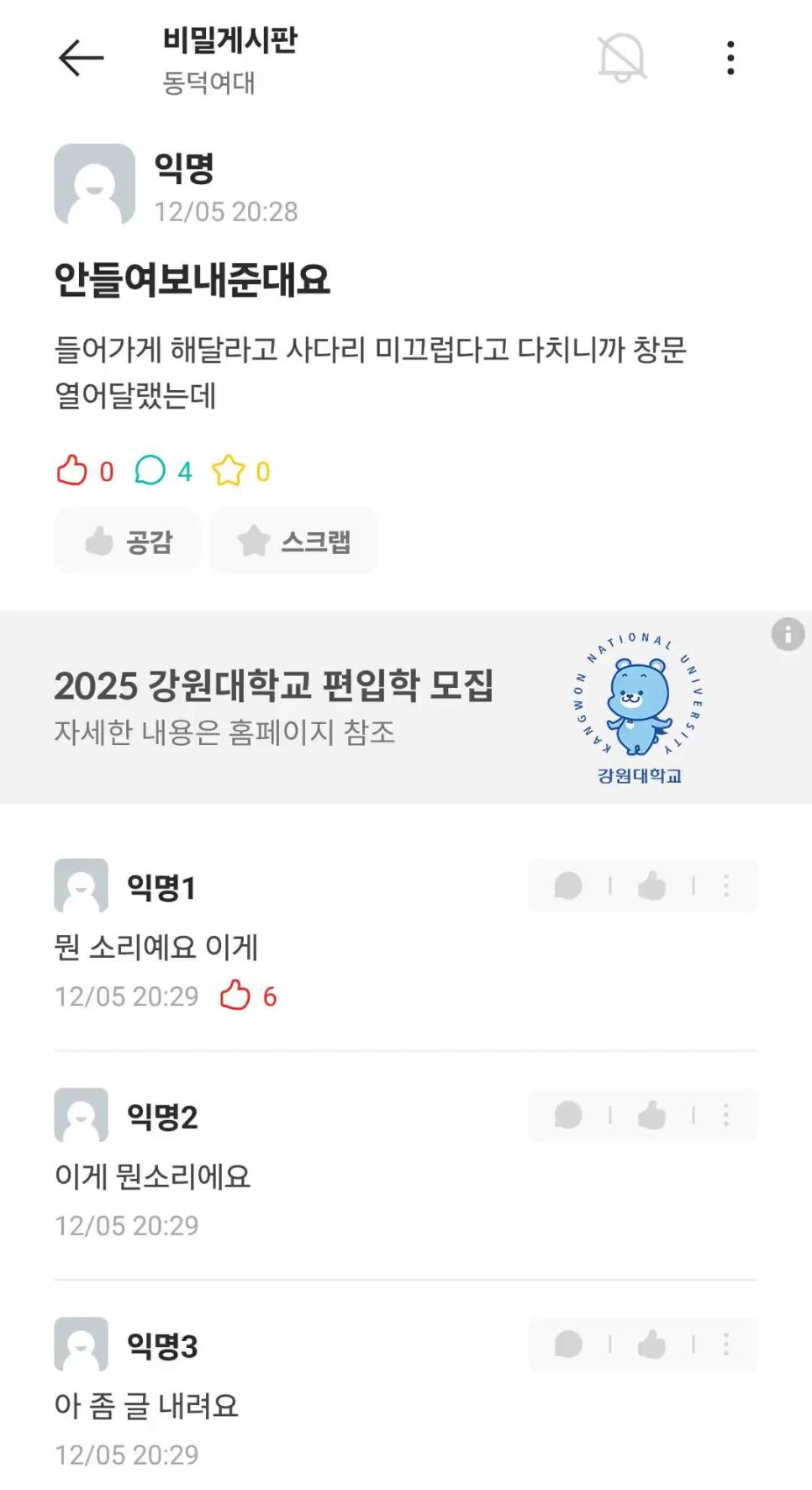
Task: Open the ad info icon
Action: 788,634
